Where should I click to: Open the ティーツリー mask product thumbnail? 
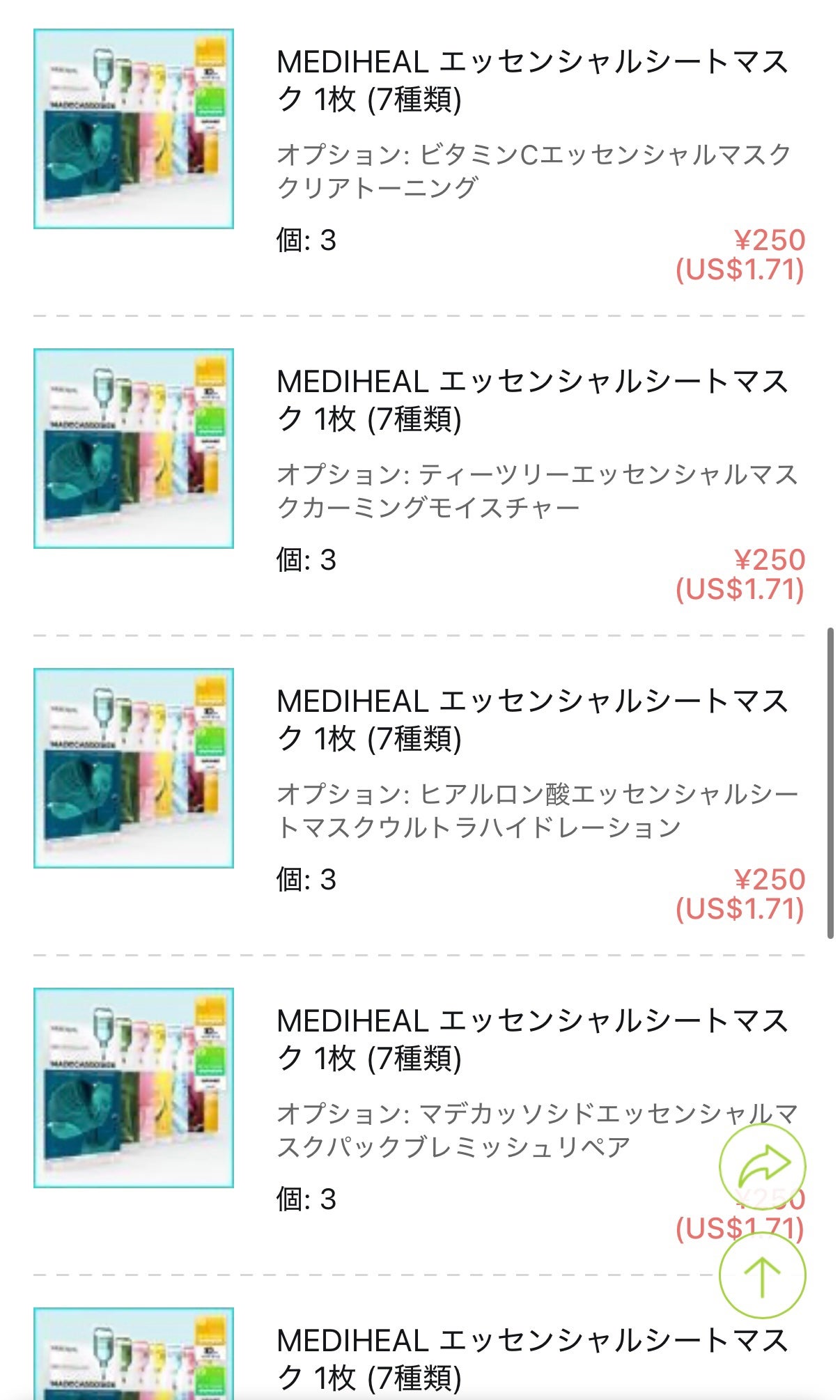pyautogui.click(x=132, y=446)
